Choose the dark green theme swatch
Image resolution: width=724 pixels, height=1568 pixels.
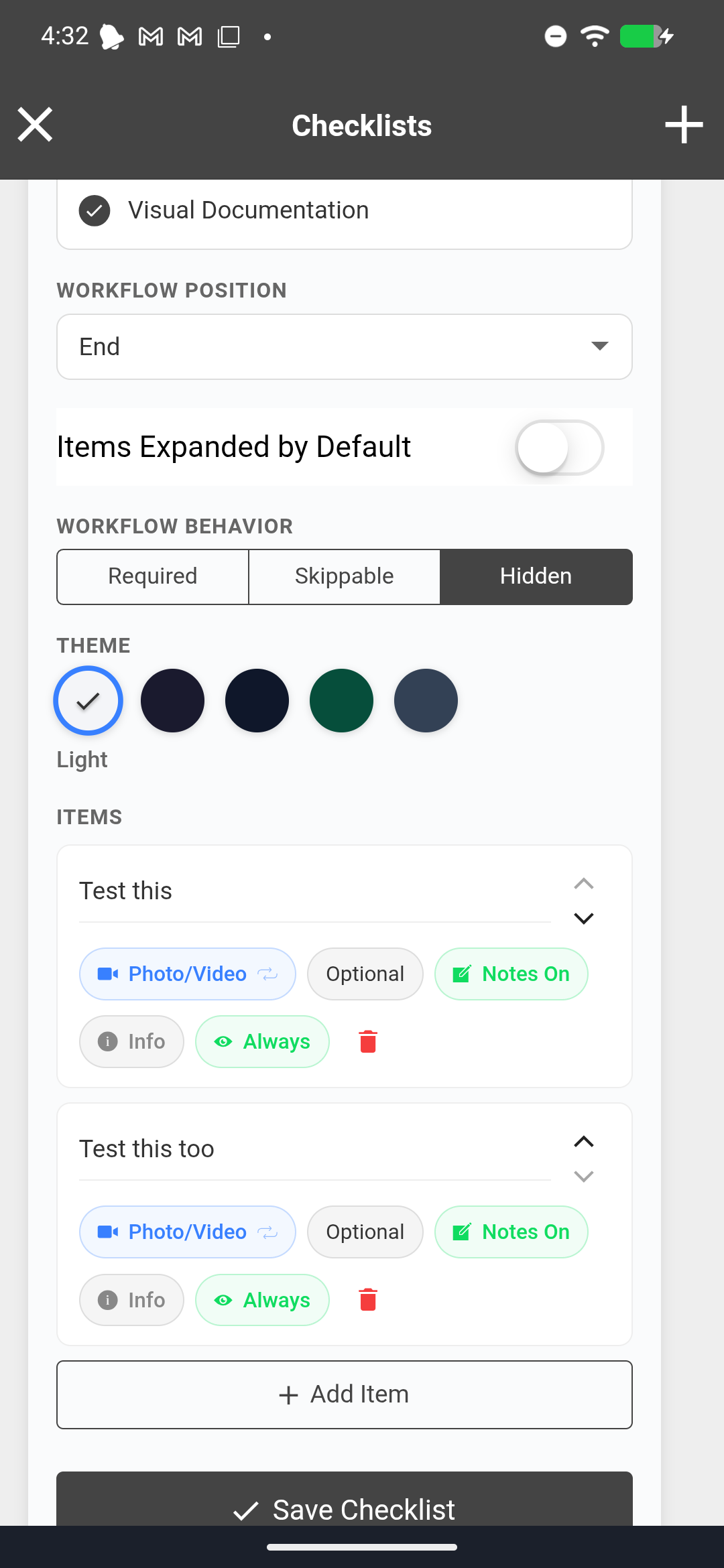click(341, 700)
